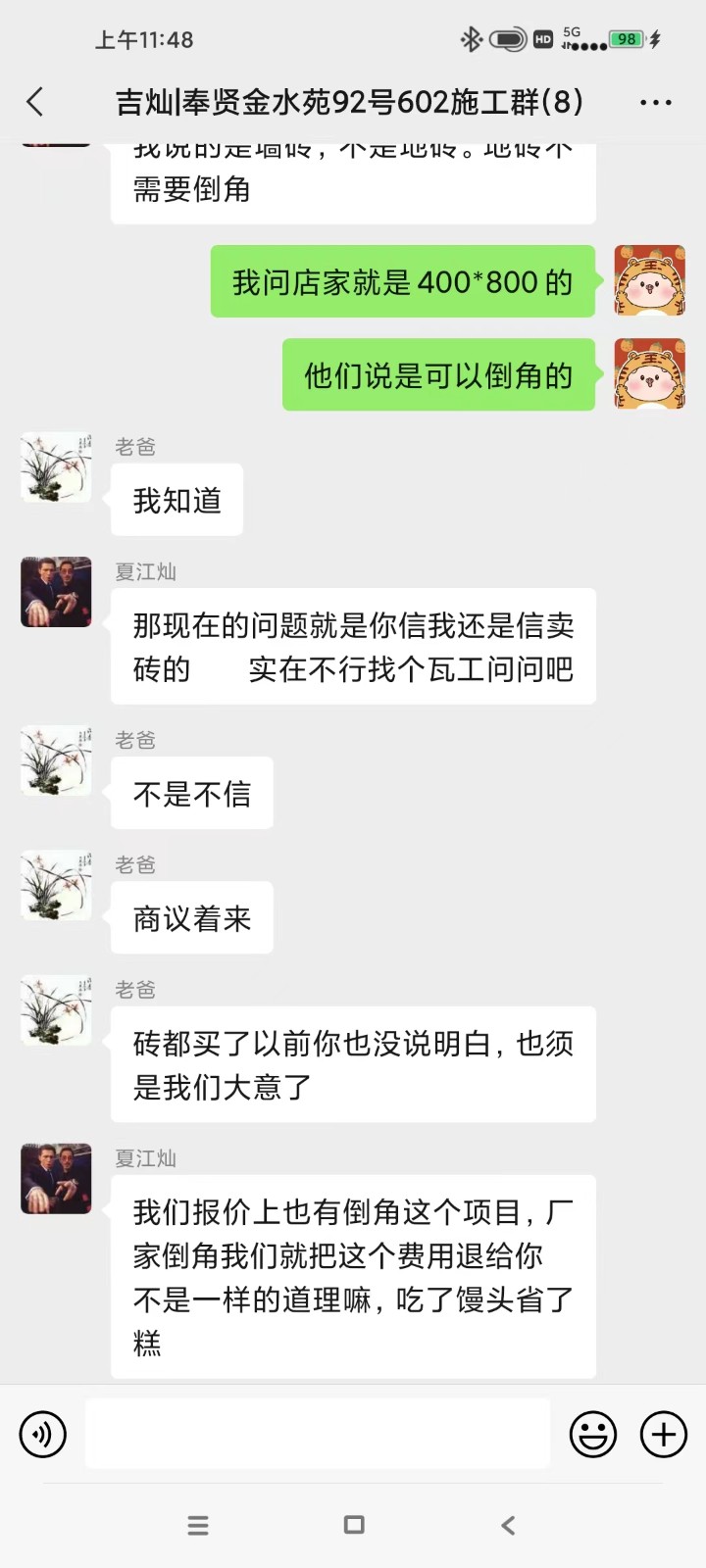Go back from the group chat
The height and width of the screenshot is (1568, 706).
35,102
